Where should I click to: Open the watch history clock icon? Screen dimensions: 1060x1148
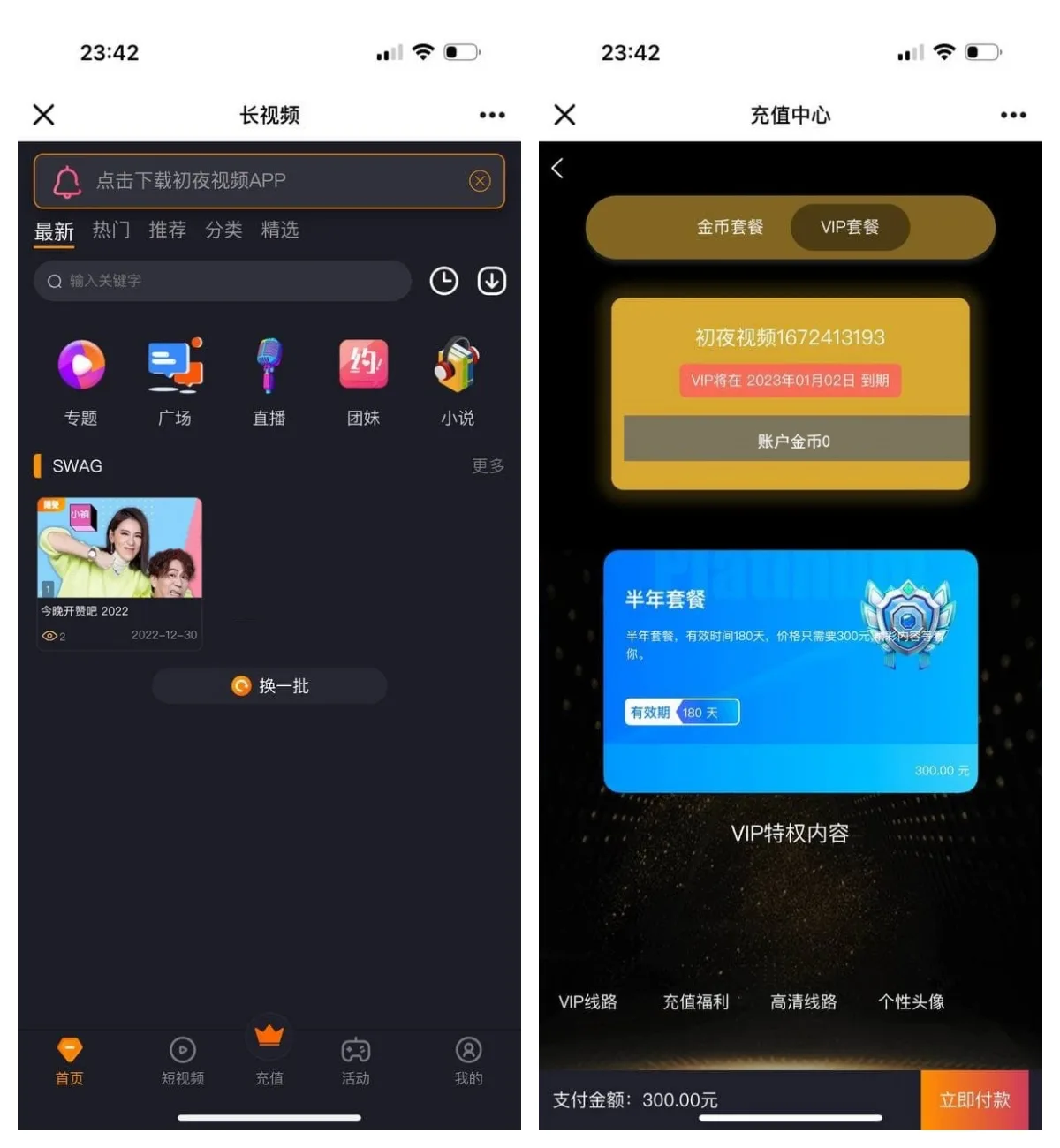point(443,281)
